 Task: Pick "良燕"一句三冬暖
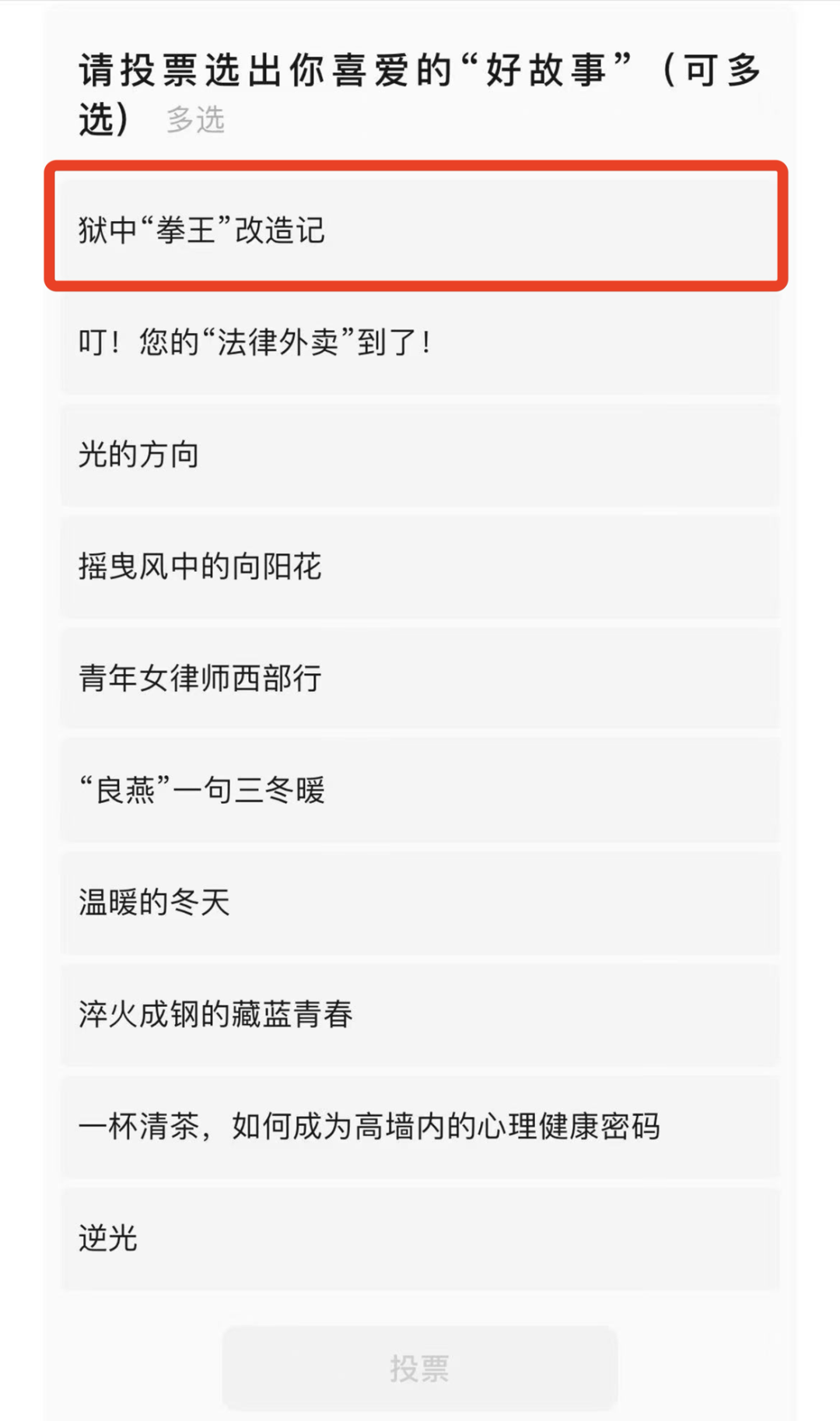coord(418,791)
